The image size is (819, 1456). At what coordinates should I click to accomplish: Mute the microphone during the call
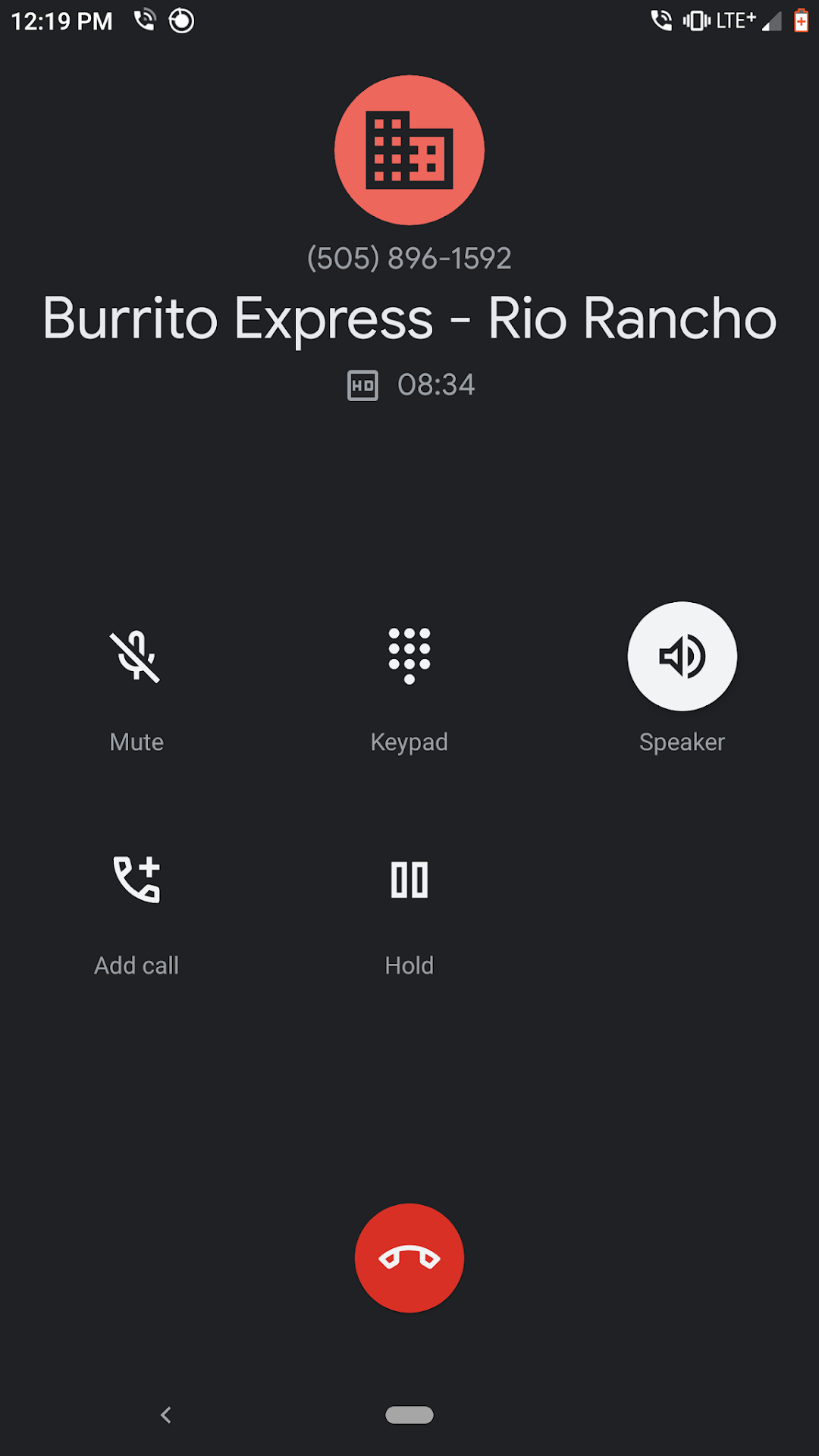pos(136,657)
